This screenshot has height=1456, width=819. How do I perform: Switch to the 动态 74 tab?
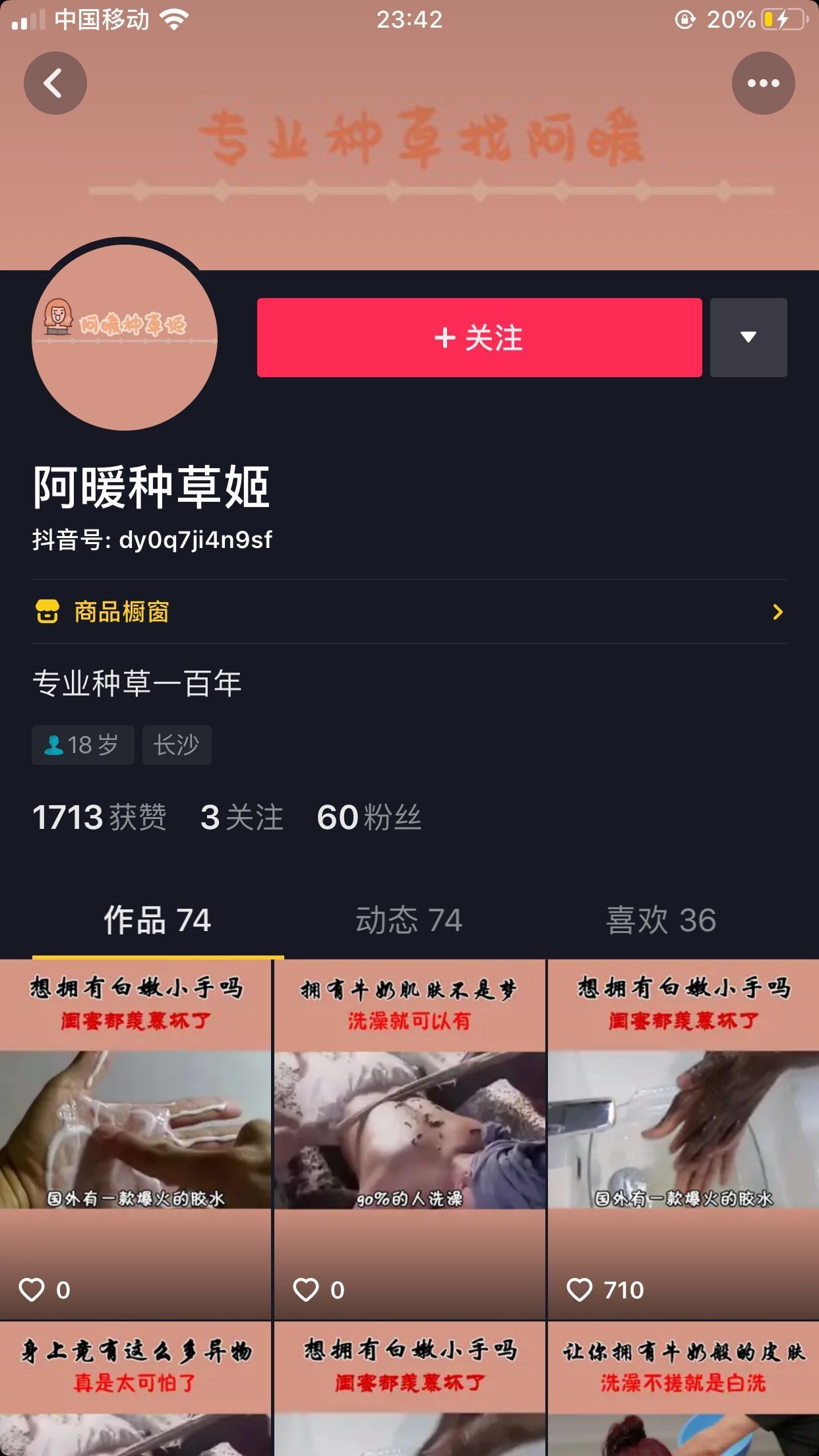(409, 920)
